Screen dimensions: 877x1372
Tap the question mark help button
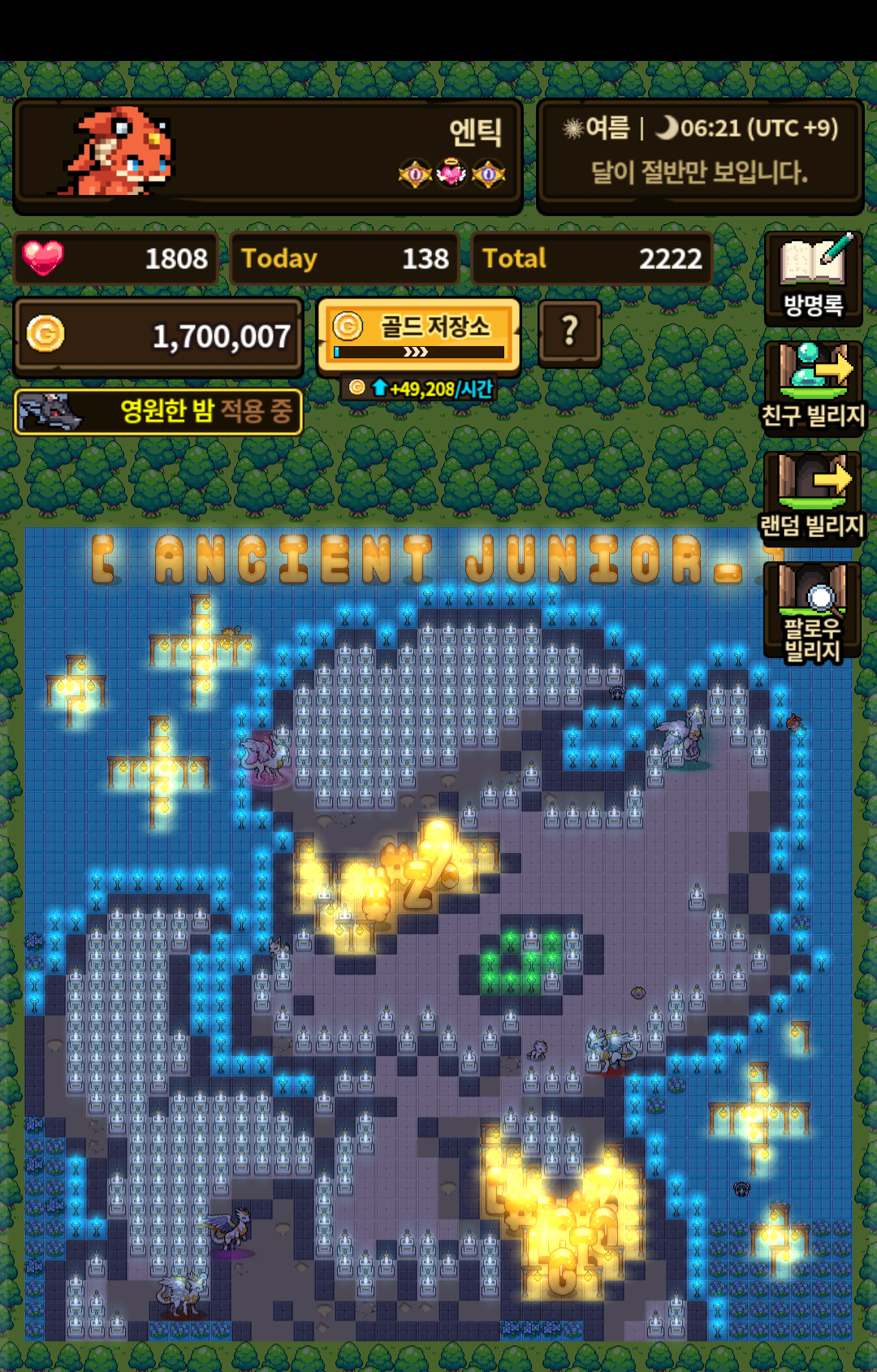pos(570,331)
